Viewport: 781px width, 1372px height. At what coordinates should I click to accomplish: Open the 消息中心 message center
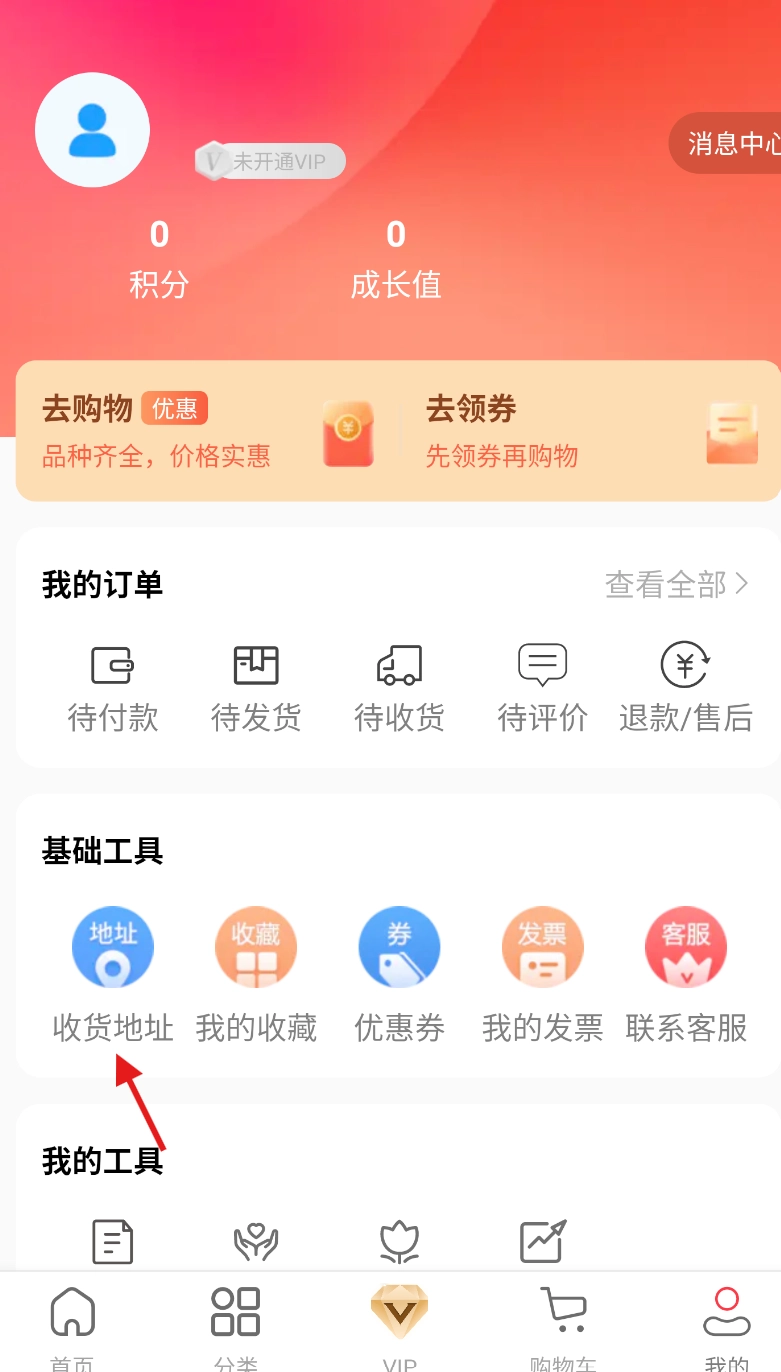[730, 144]
